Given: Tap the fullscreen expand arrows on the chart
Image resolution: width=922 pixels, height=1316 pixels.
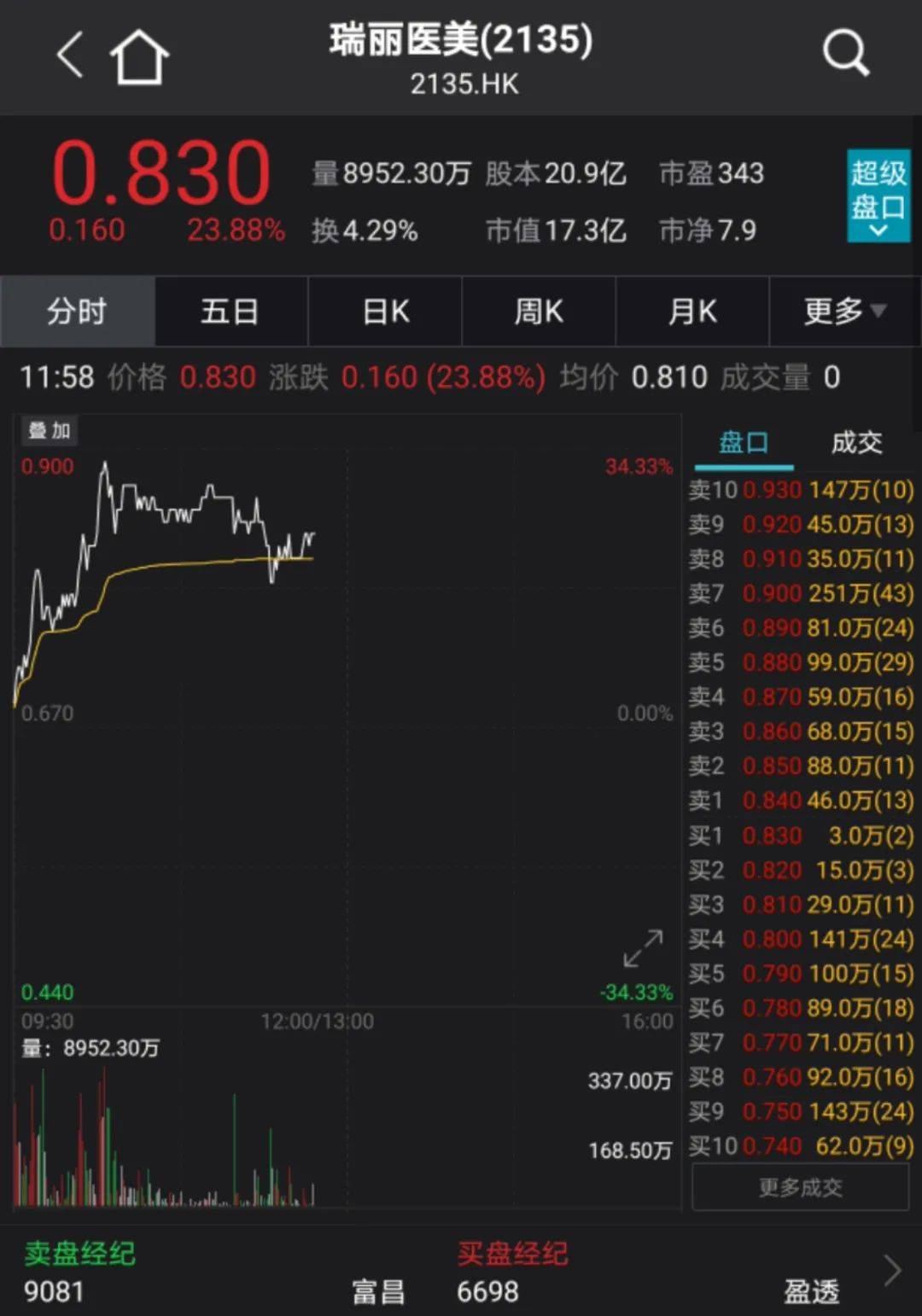Looking at the screenshot, I should click(643, 947).
